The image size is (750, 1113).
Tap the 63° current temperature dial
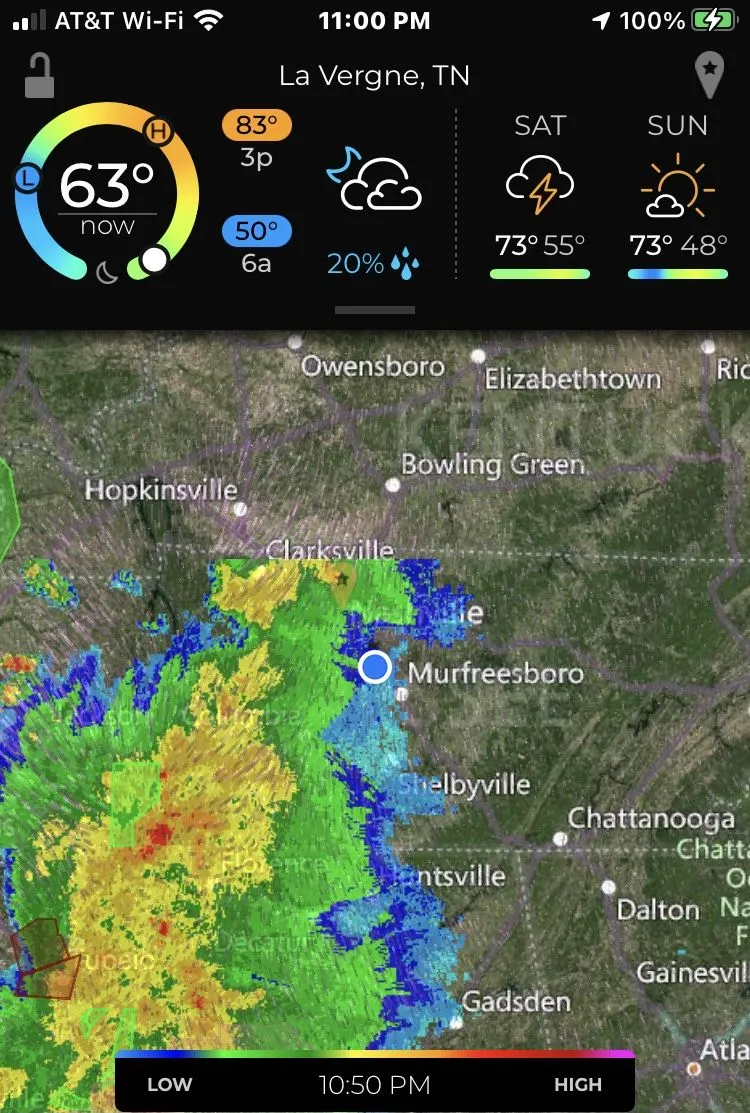[107, 195]
